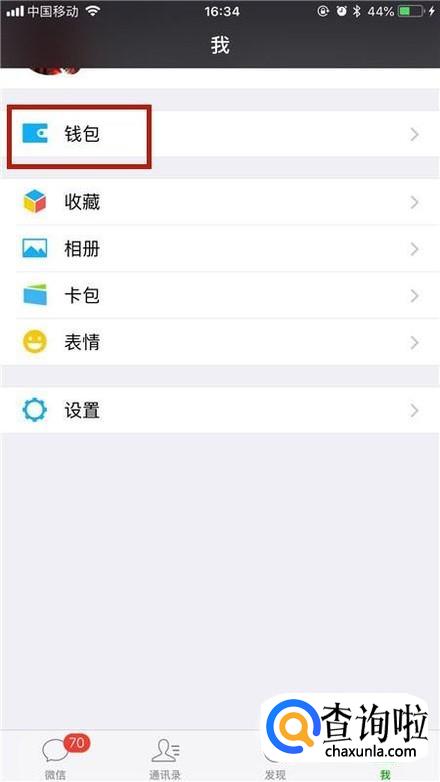Open the 表情 stickers row
This screenshot has height=782, width=440.
pos(220,342)
